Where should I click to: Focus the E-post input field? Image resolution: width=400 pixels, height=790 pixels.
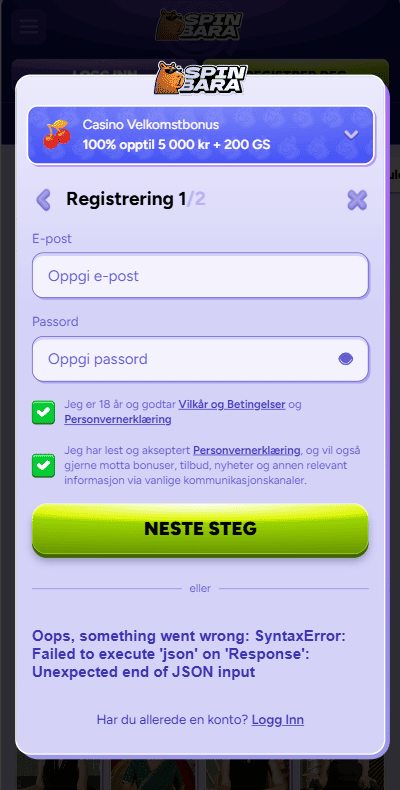(201, 276)
